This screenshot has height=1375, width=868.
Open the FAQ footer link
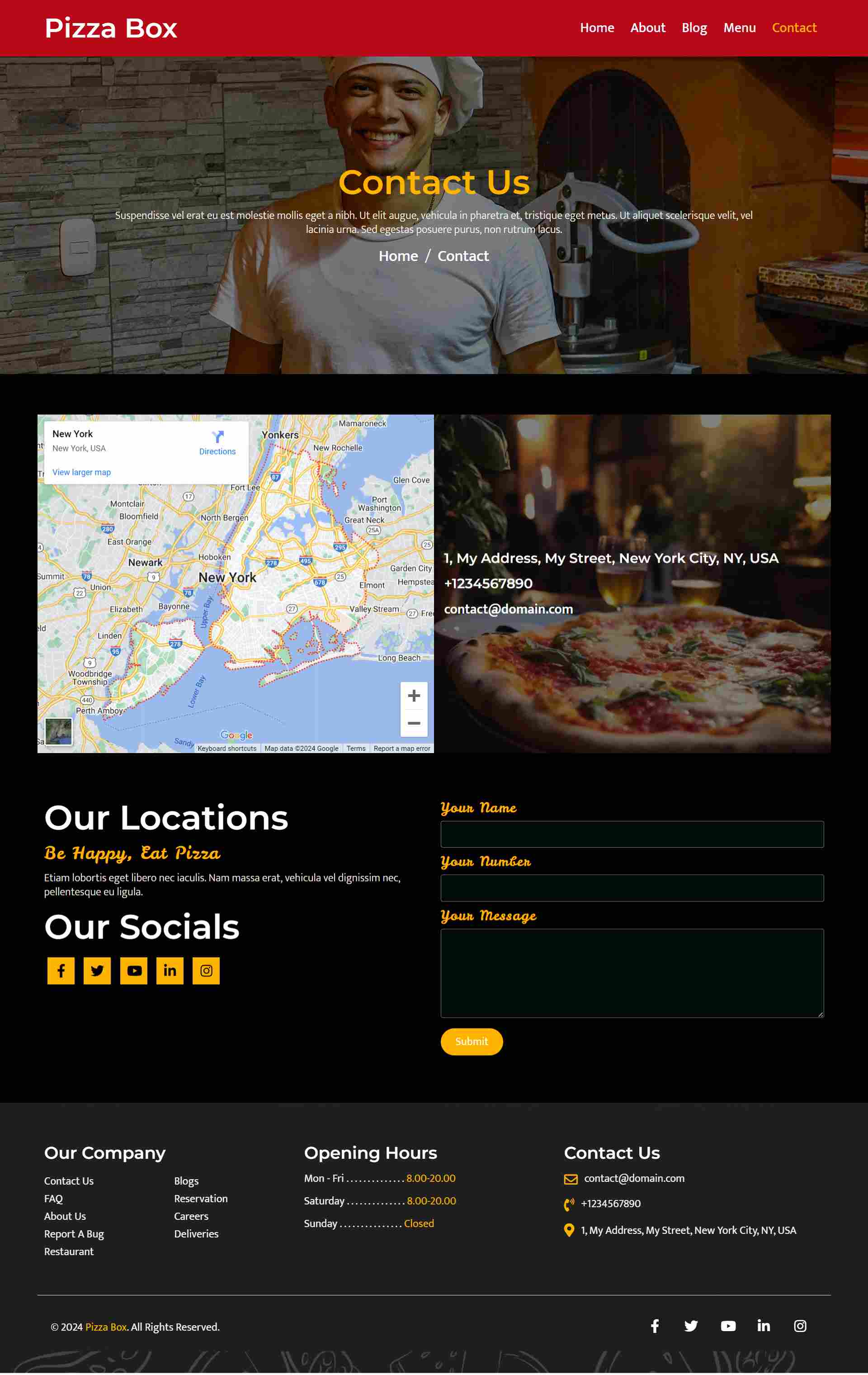[x=53, y=1199]
